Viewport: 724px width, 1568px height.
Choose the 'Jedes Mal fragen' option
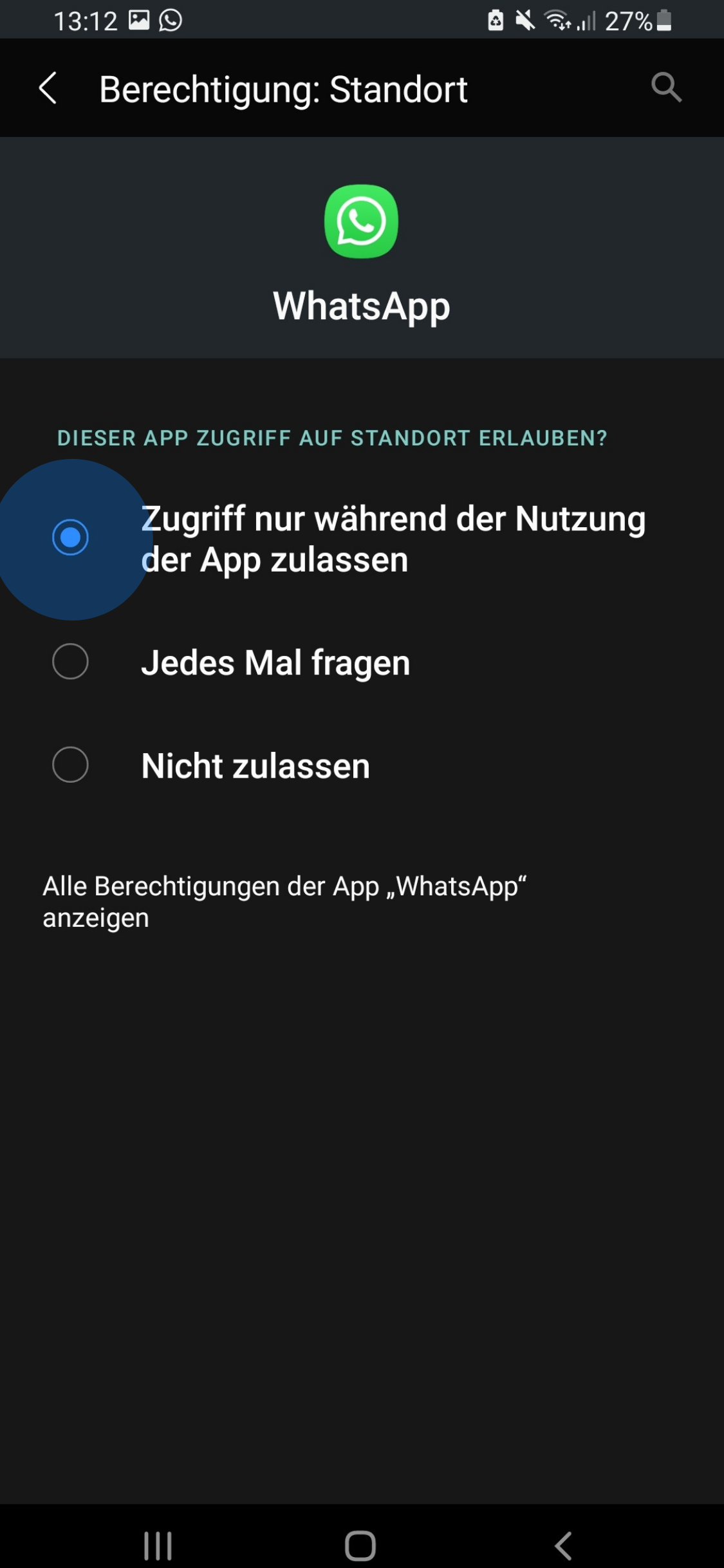70,662
